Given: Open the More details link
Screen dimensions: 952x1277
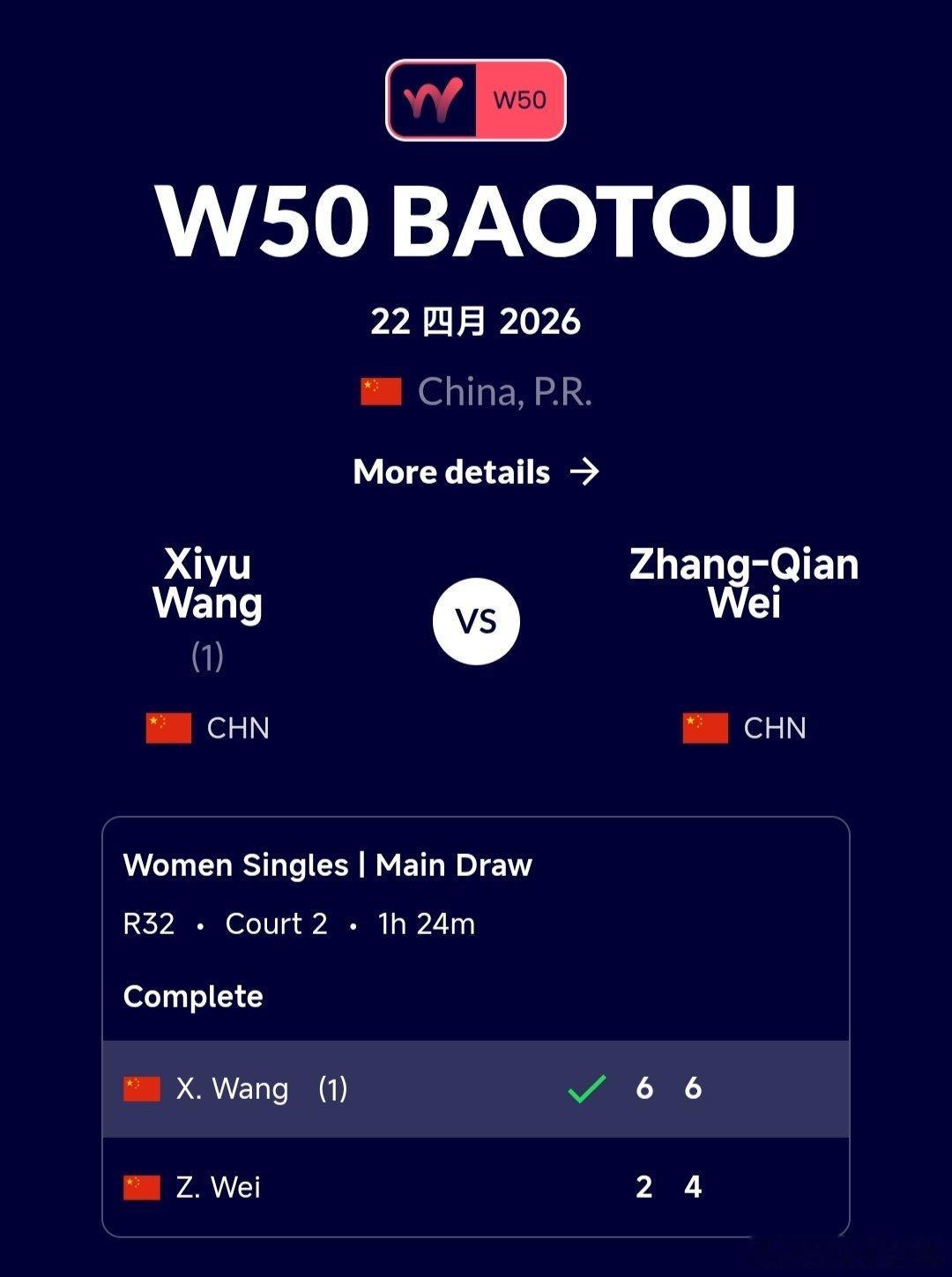Looking at the screenshot, I should [x=450, y=472].
